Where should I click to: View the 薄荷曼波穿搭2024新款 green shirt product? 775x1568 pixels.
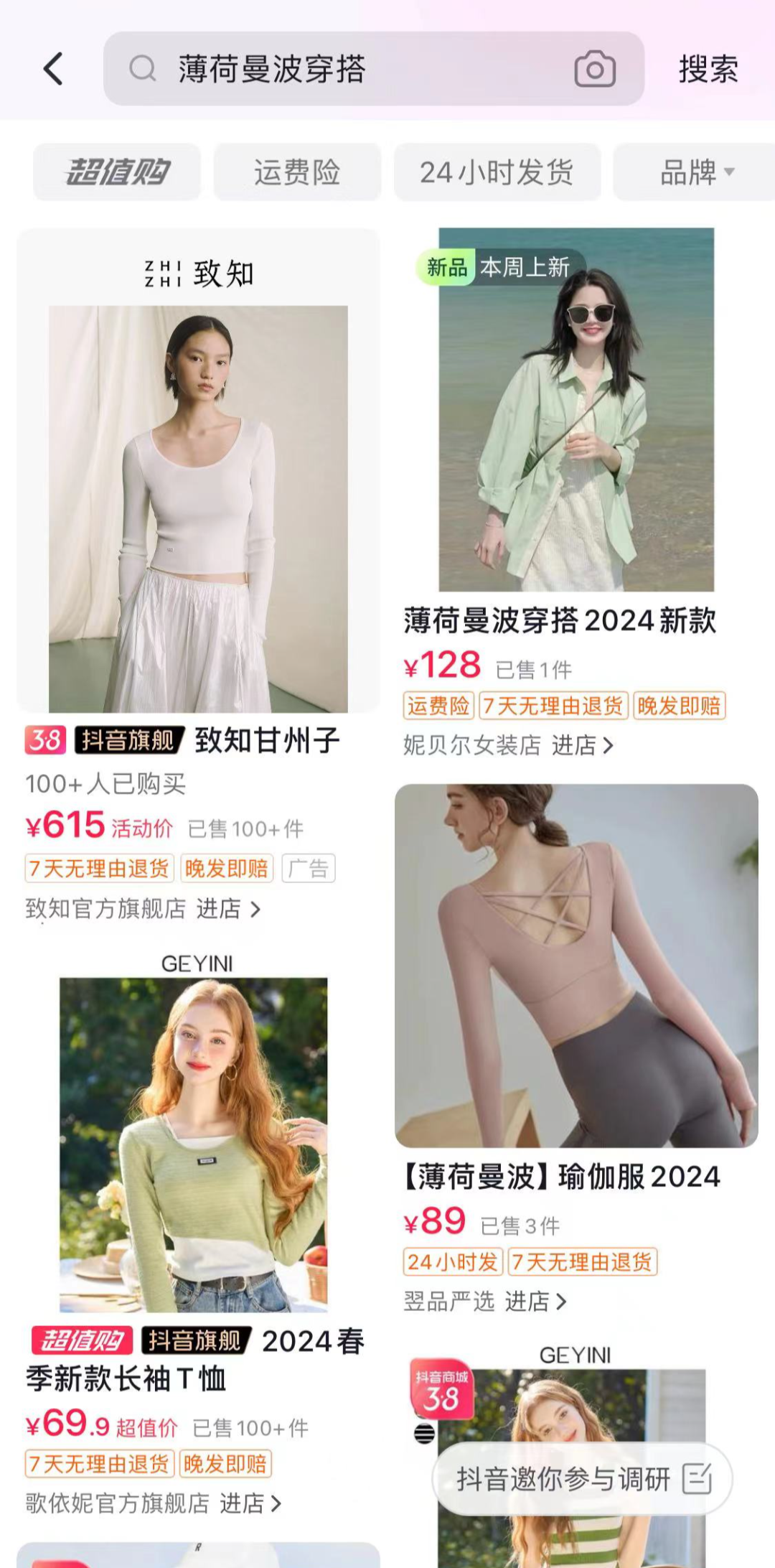click(576, 409)
